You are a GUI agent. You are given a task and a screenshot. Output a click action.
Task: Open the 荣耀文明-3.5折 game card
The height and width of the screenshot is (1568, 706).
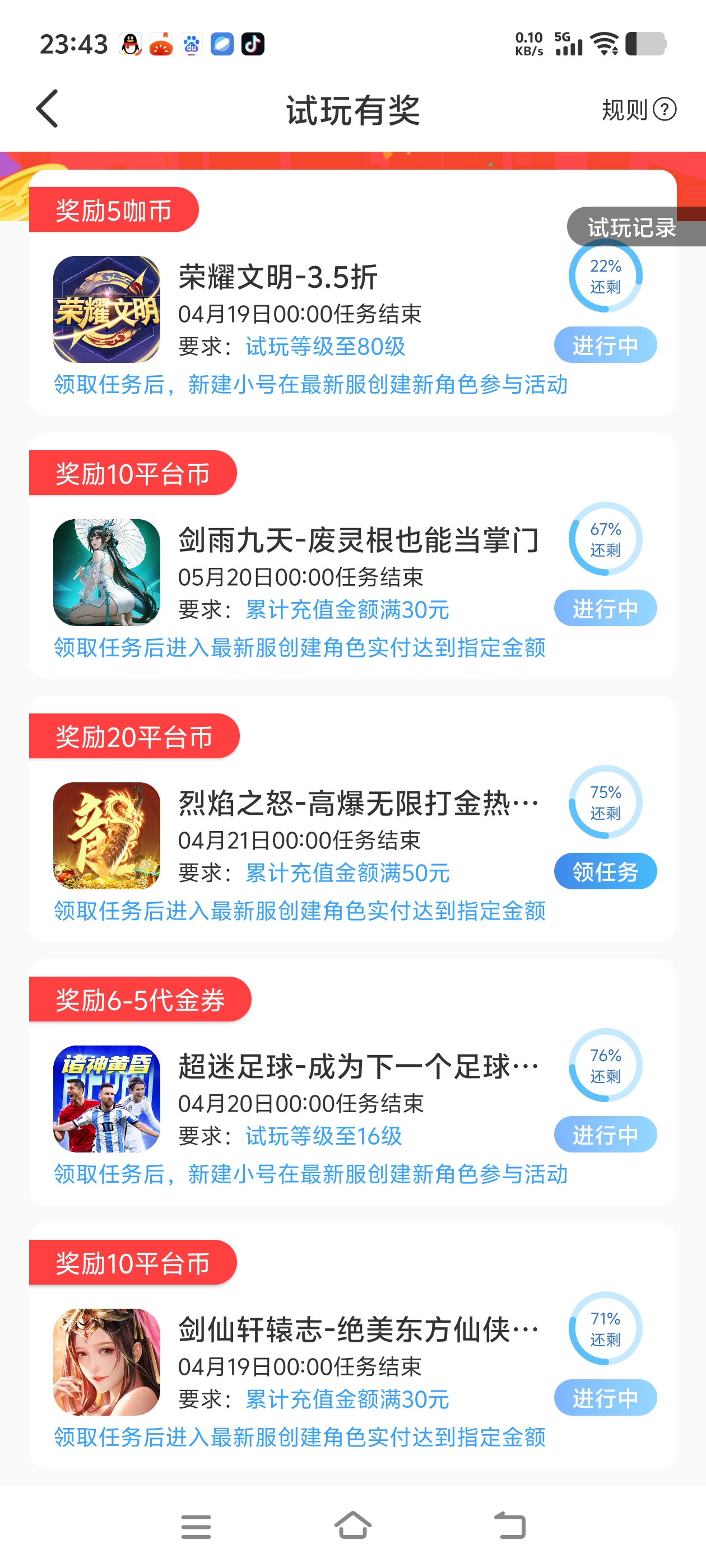[278, 278]
